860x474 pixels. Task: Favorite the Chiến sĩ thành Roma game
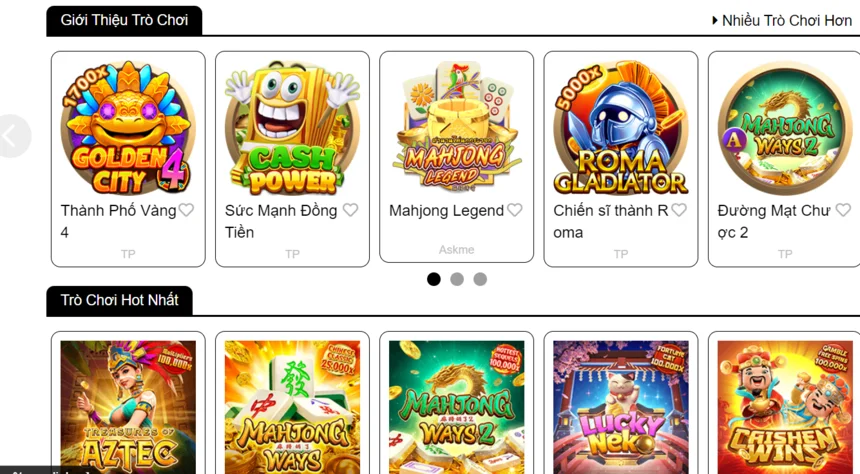point(679,210)
